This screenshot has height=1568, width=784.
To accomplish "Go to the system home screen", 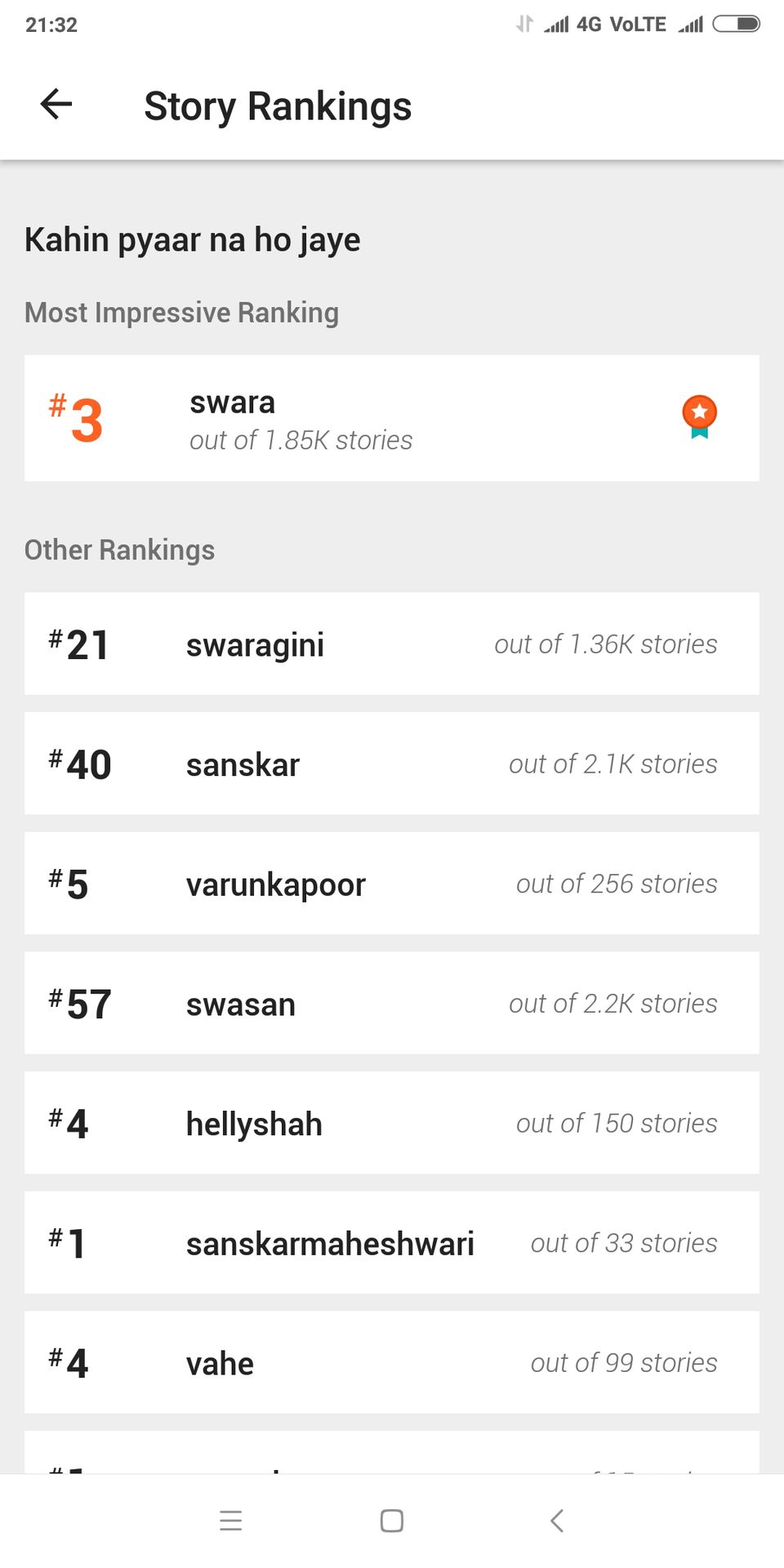I will click(392, 1521).
